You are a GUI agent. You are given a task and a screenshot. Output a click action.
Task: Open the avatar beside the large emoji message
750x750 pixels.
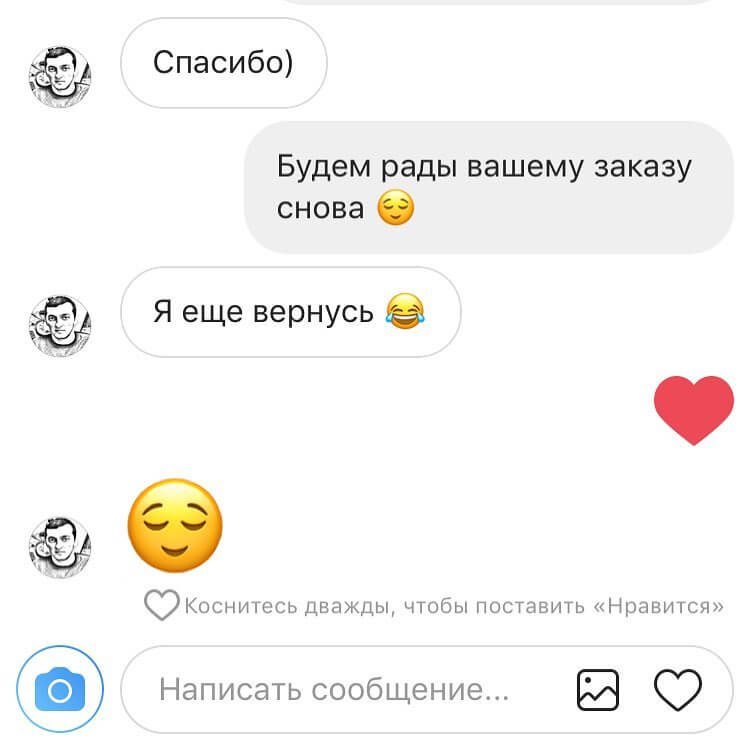click(60, 550)
